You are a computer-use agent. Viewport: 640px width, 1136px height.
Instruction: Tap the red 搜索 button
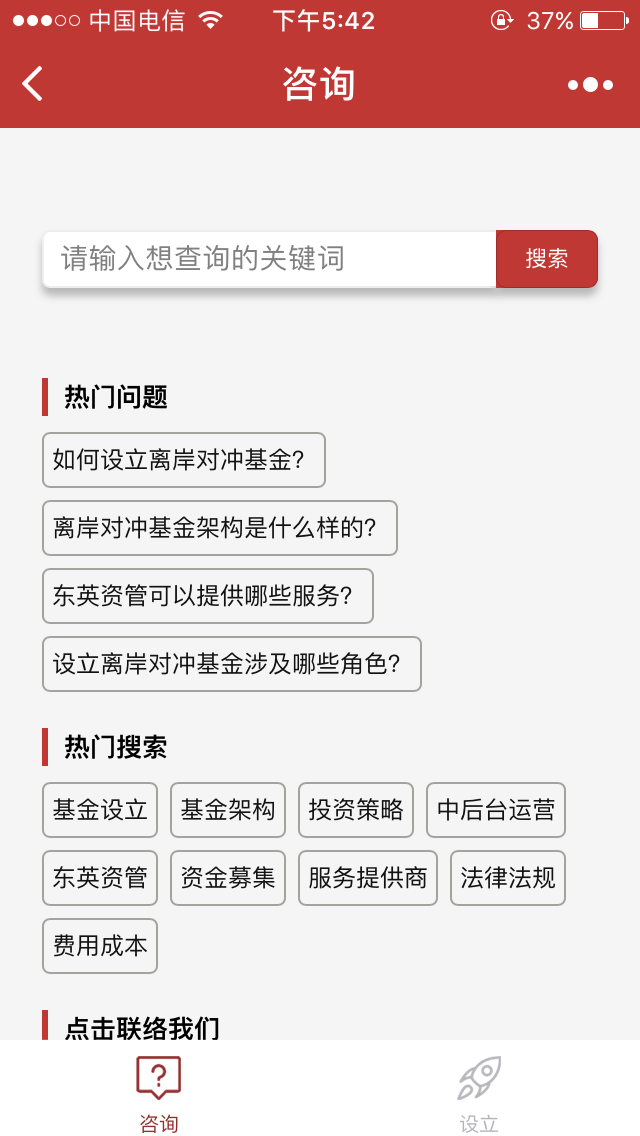547,259
